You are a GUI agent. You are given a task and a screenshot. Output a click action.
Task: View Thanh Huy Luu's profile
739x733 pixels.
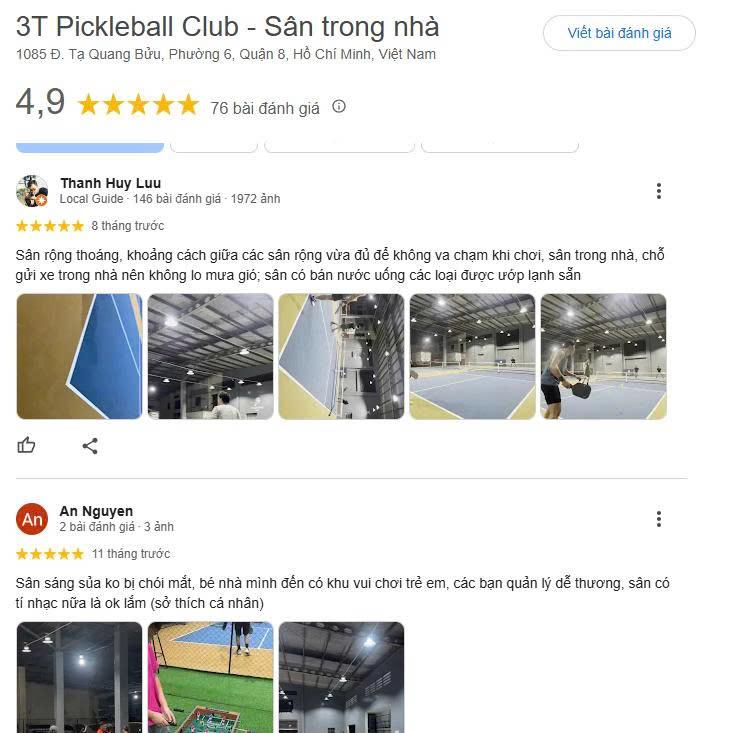[110, 183]
